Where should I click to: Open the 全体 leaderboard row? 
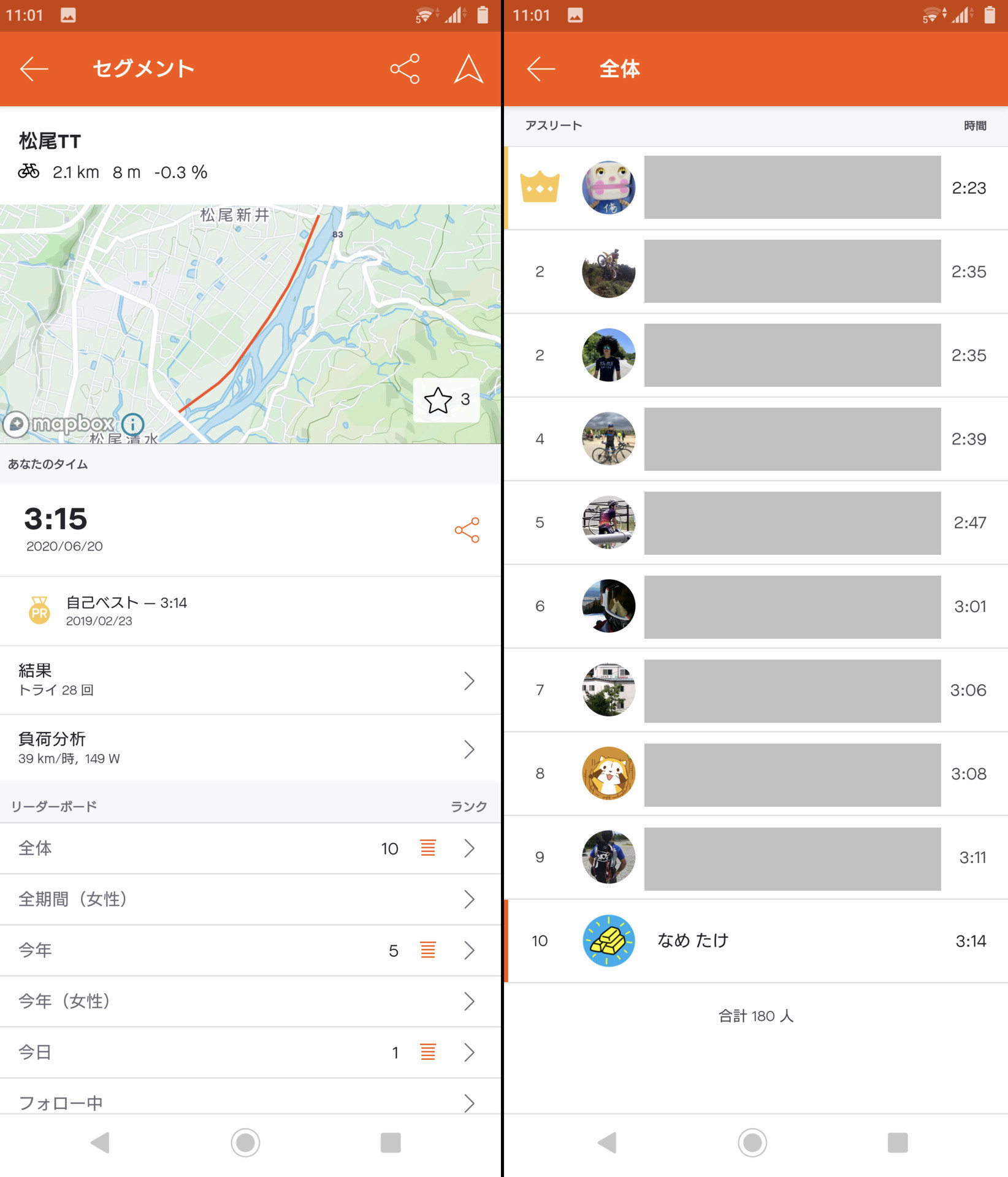pyautogui.click(x=250, y=848)
